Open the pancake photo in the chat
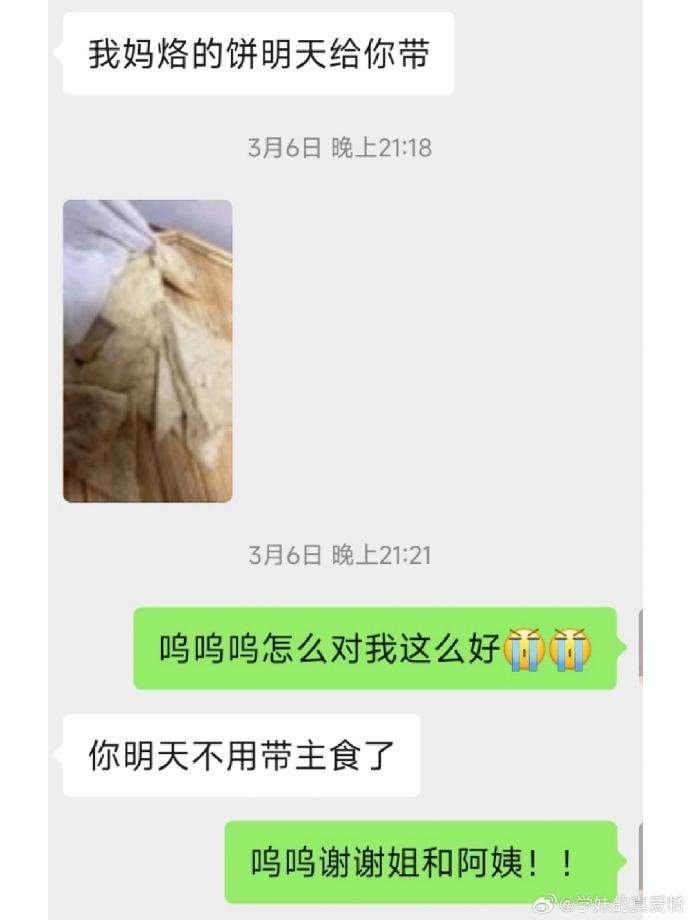The image size is (690, 920). [148, 351]
